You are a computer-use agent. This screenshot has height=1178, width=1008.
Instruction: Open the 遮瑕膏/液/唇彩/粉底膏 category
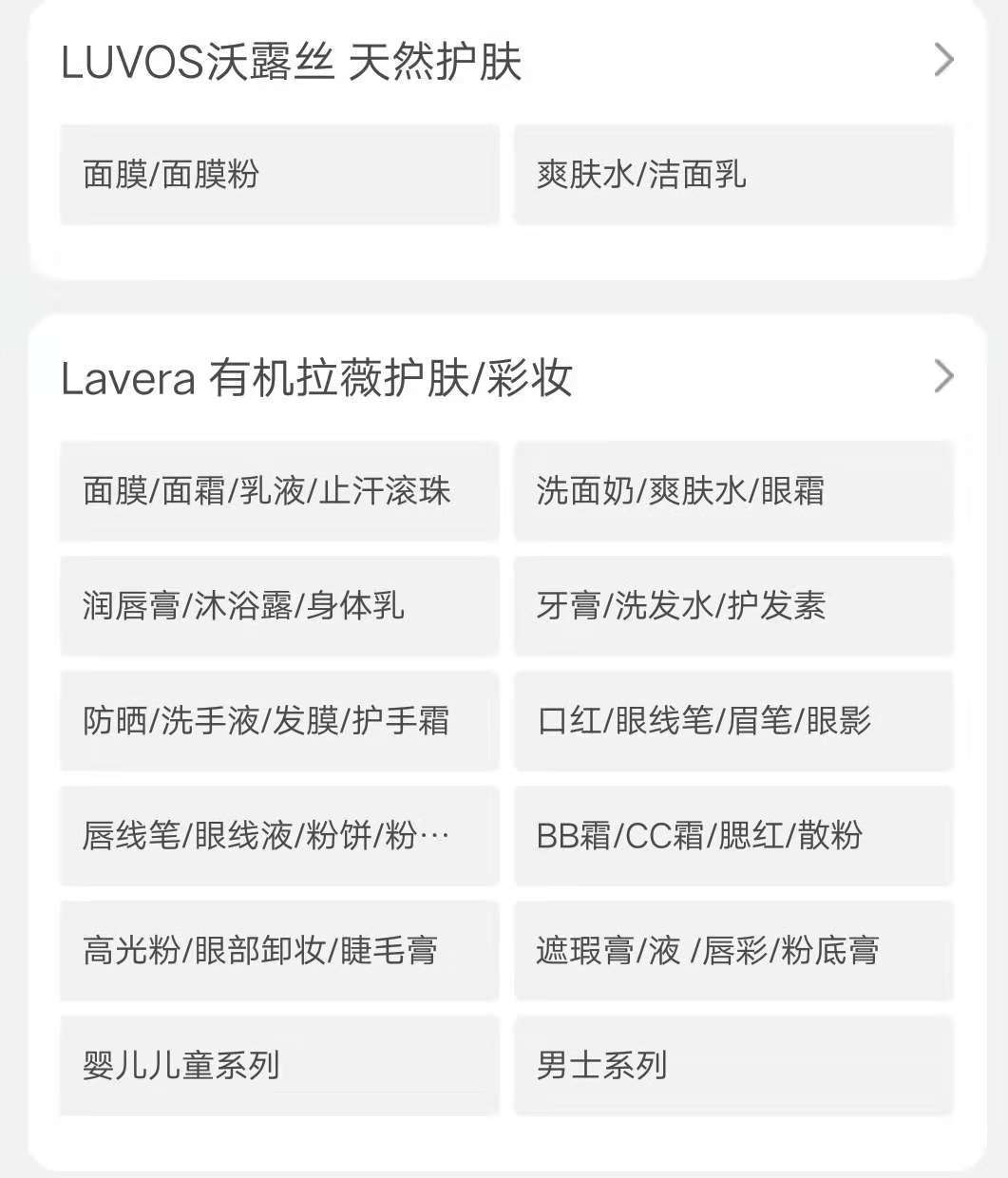[733, 951]
